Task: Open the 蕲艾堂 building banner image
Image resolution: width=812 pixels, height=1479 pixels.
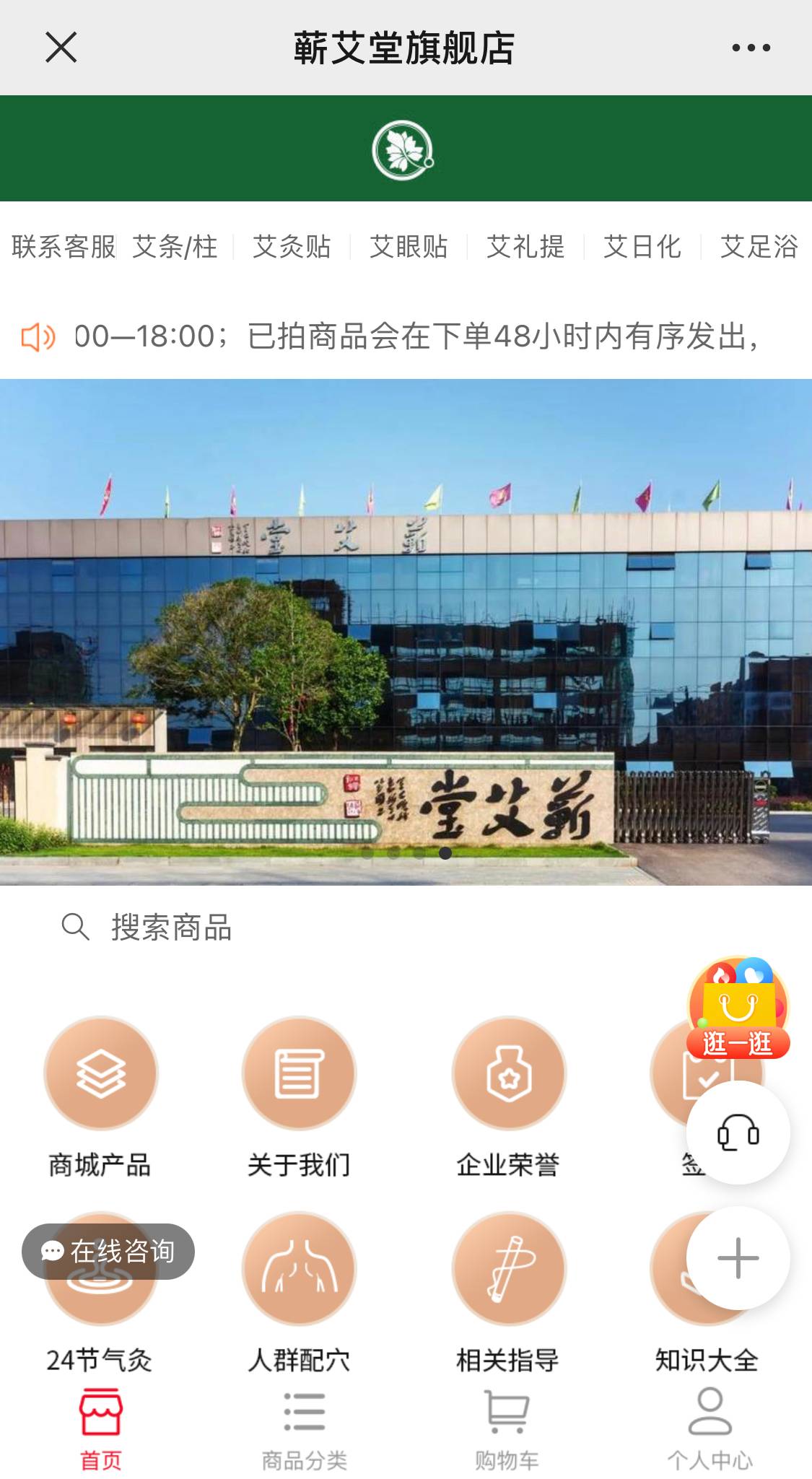Action: [x=406, y=632]
